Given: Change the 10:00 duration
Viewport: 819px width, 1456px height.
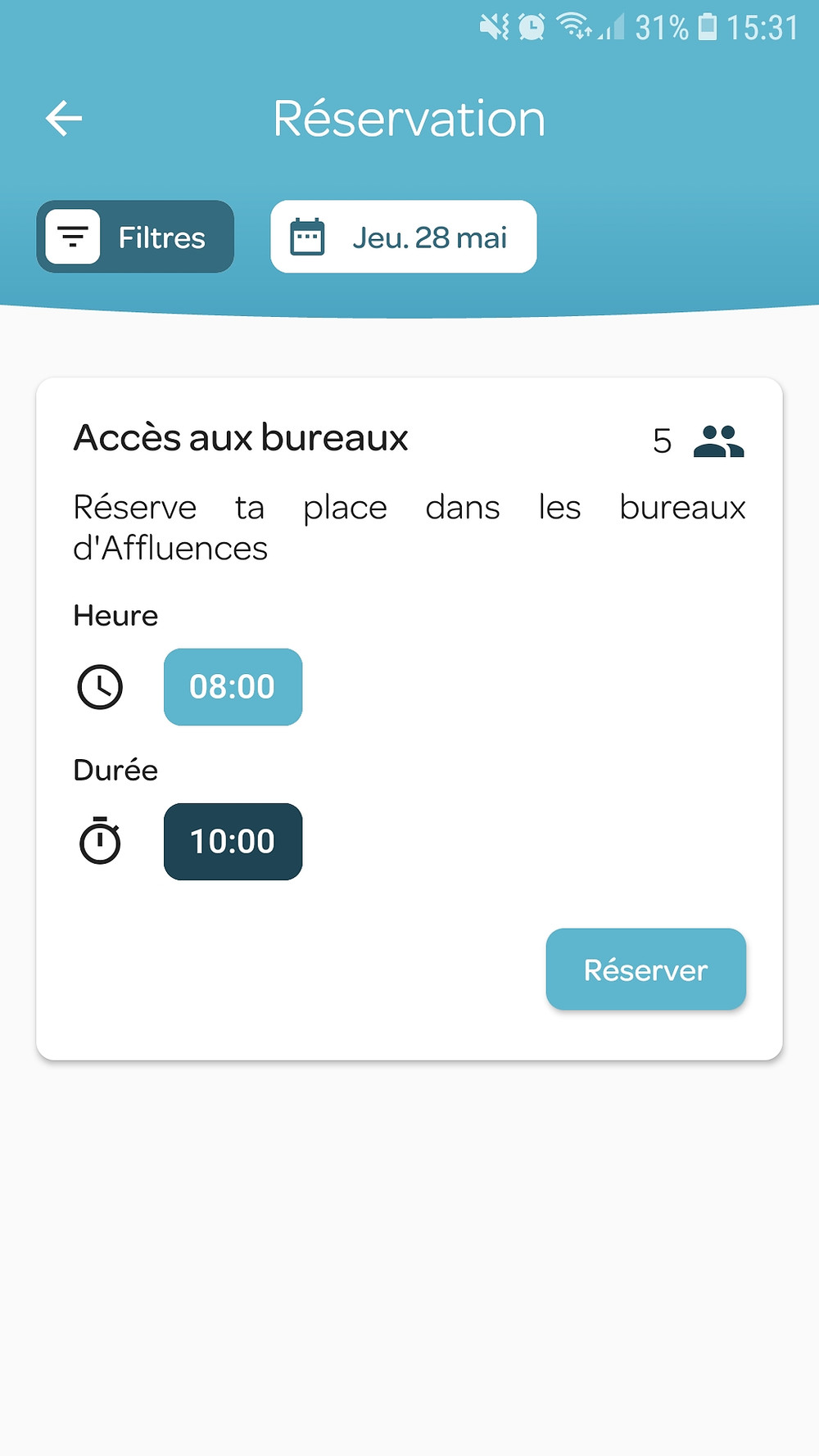Looking at the screenshot, I should tap(233, 842).
